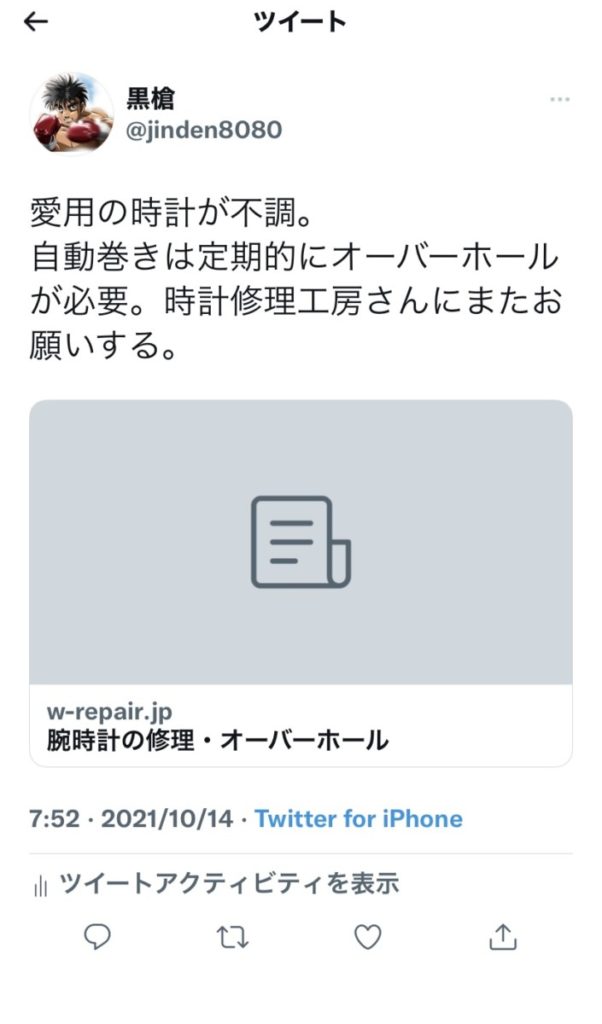Open 黒槍's profile picture
The height and width of the screenshot is (1024, 602).
(x=71, y=115)
